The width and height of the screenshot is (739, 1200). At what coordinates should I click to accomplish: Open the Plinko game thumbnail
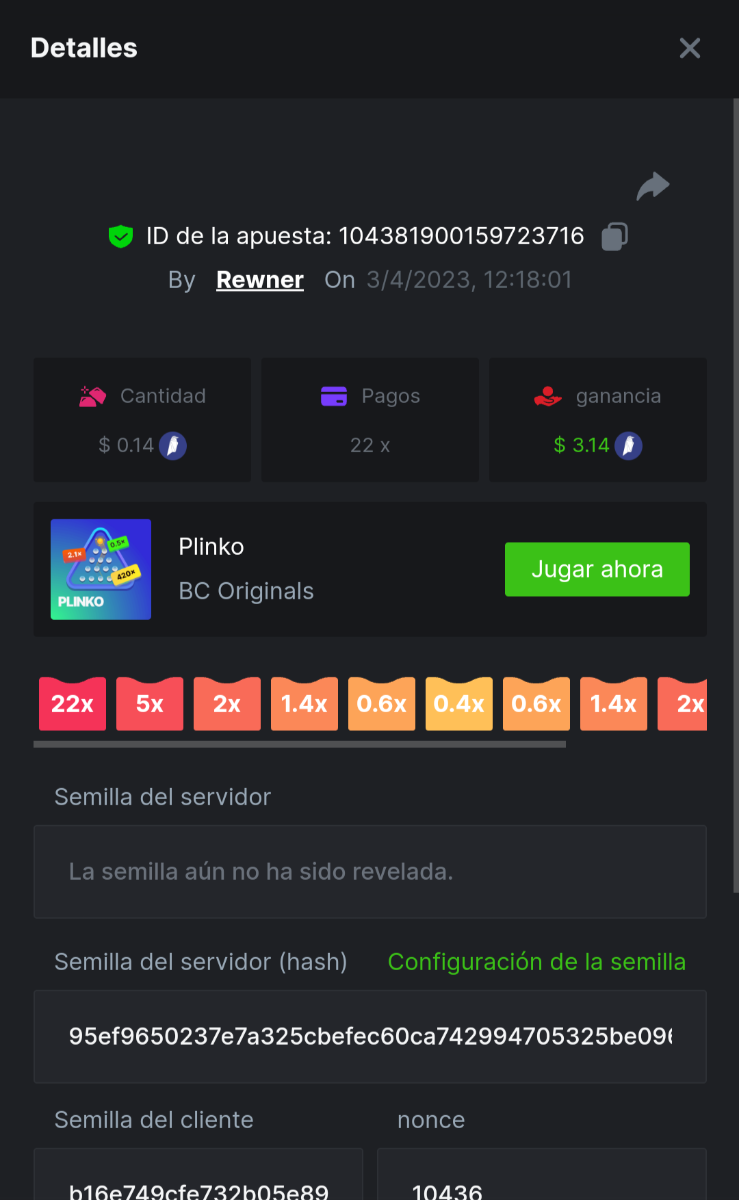point(101,569)
